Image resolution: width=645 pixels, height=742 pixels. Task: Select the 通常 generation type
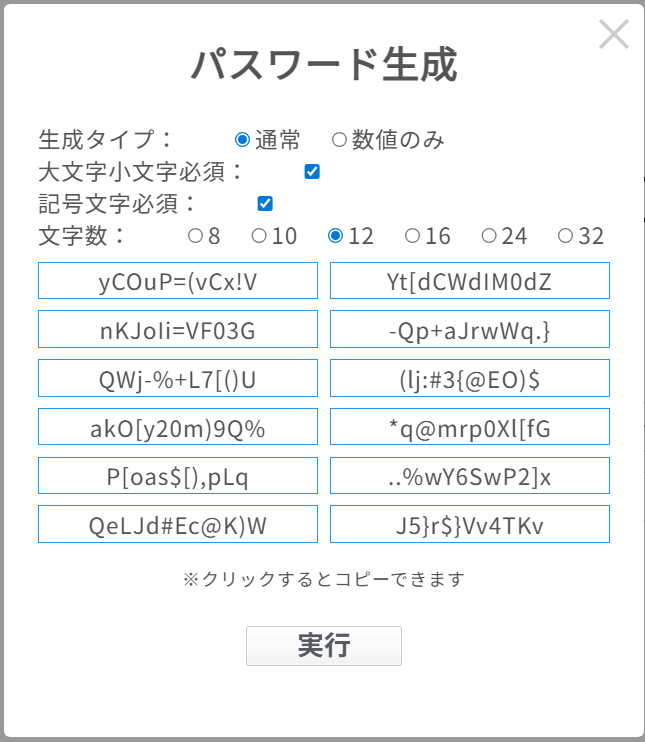pos(242,139)
